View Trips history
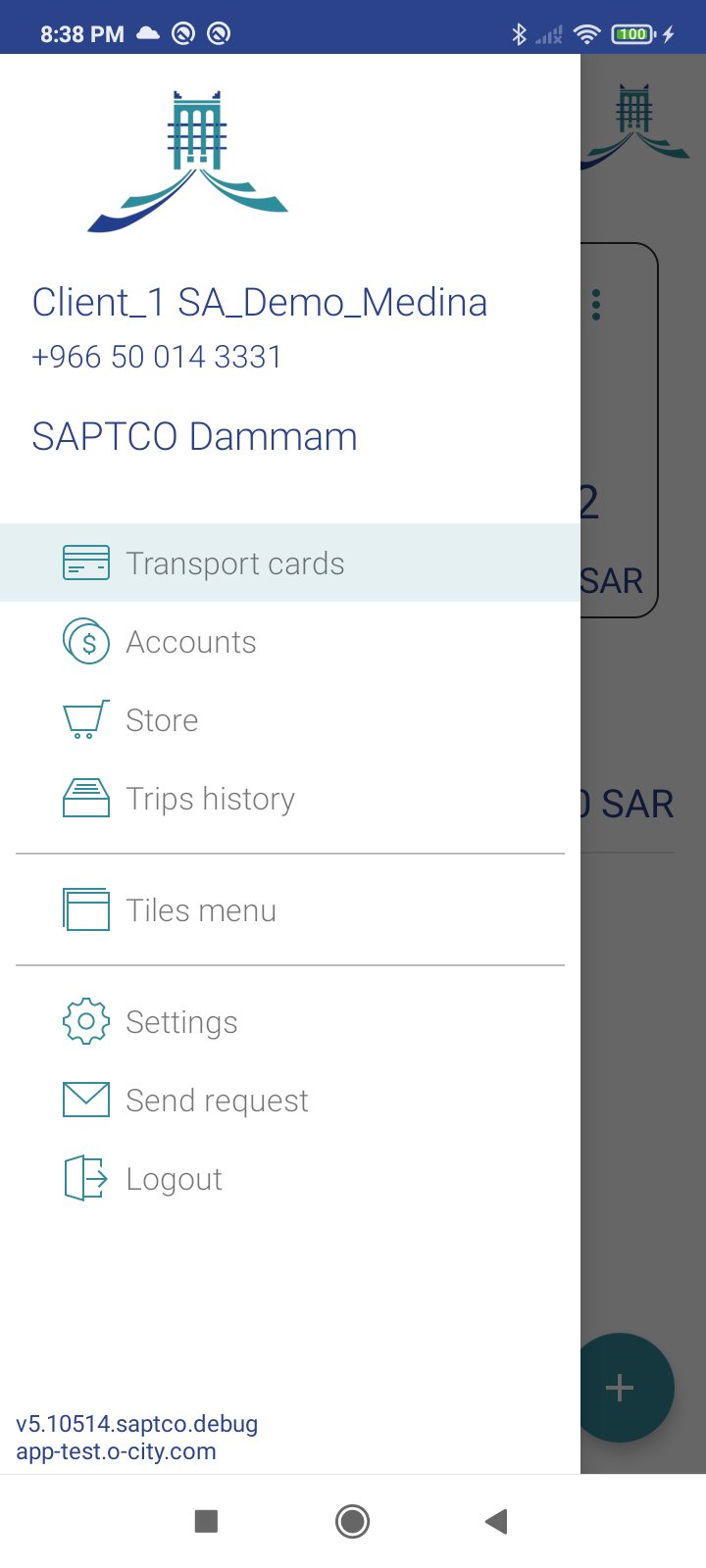The width and height of the screenshot is (706, 1568). click(210, 799)
